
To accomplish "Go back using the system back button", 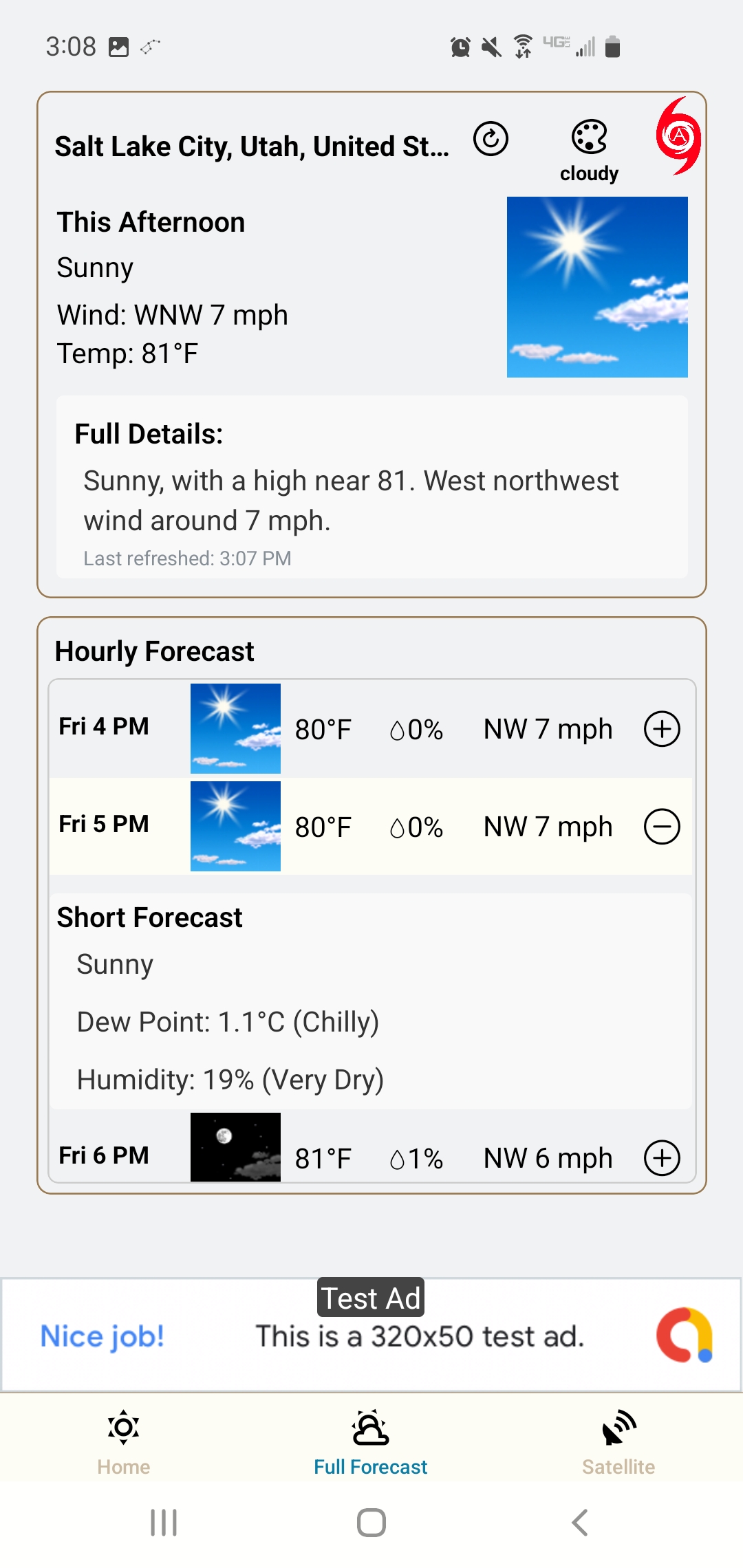I will tap(580, 1523).
